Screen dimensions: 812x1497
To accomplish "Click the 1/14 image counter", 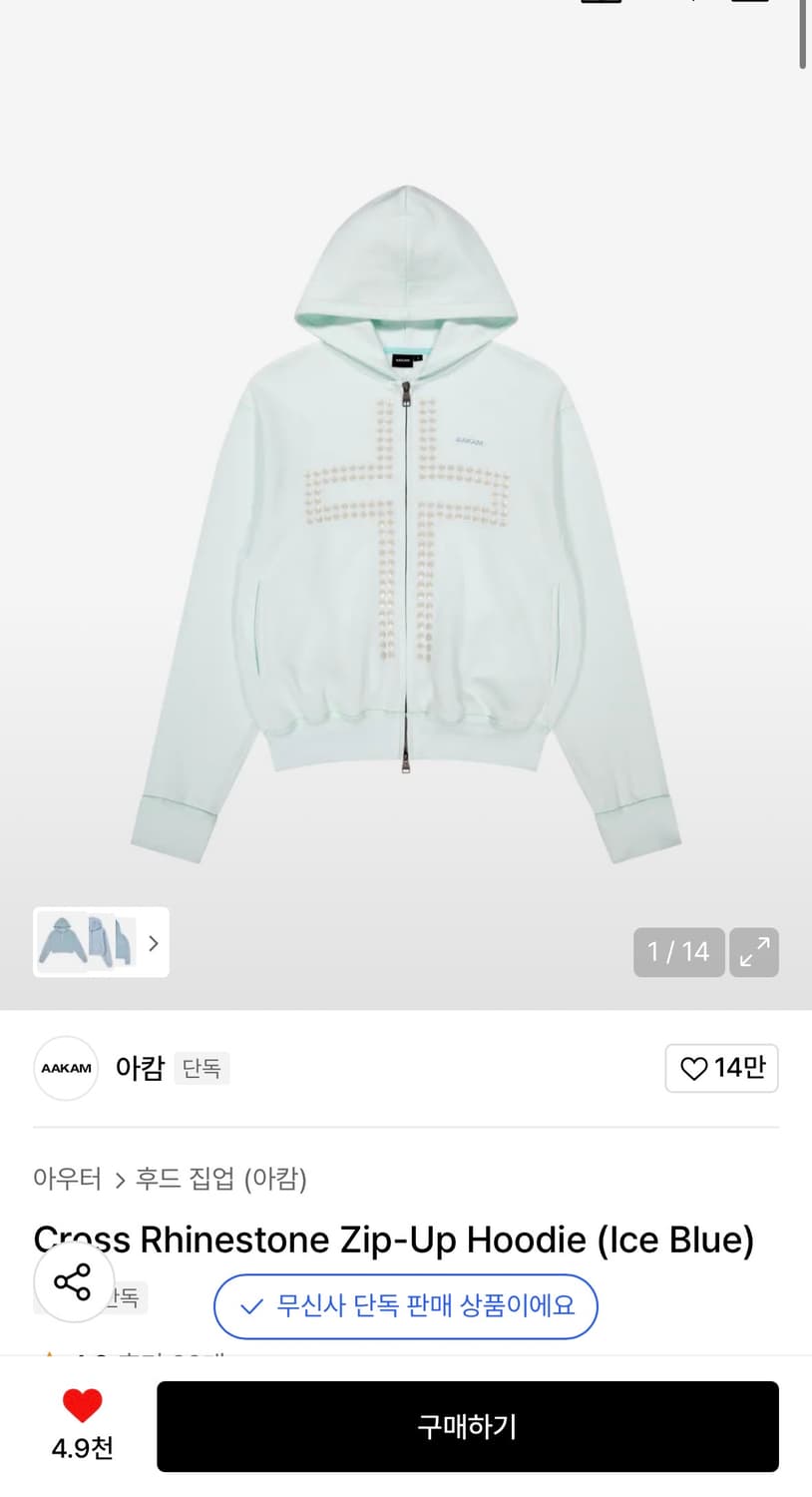I will pyautogui.click(x=679, y=952).
